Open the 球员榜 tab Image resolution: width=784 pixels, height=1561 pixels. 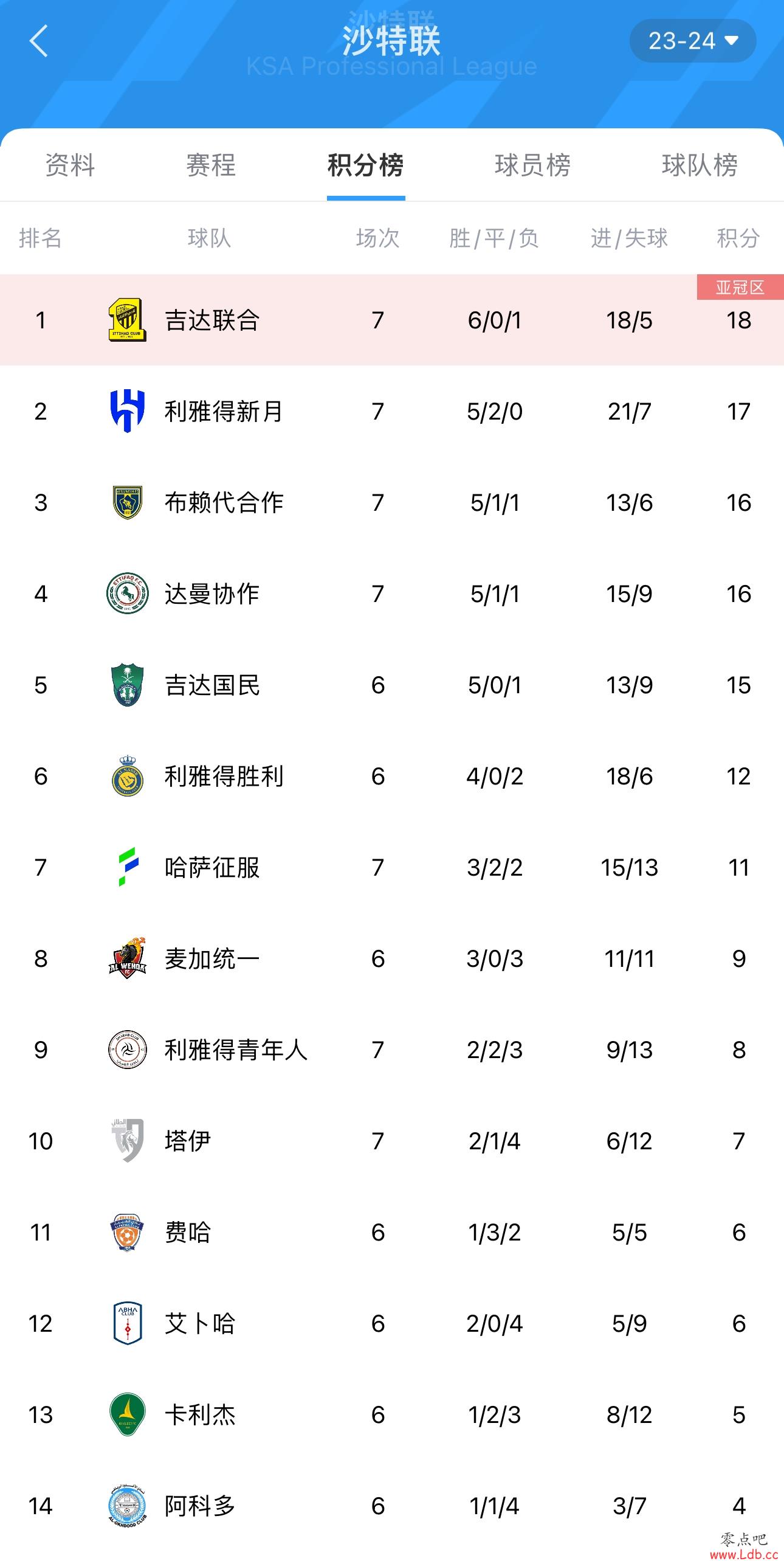(533, 165)
